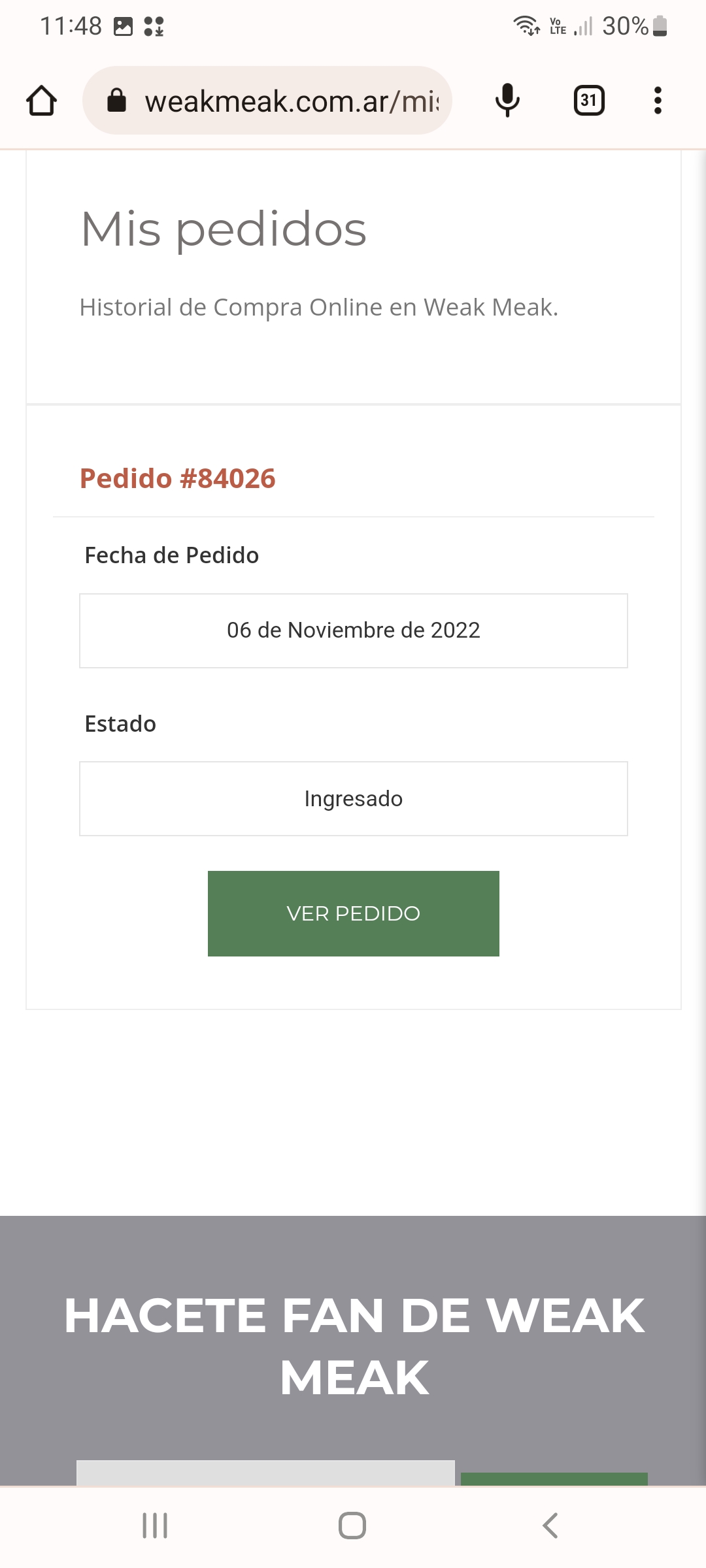Go back with the system back button
The height and width of the screenshot is (1568, 706).
click(x=550, y=1526)
